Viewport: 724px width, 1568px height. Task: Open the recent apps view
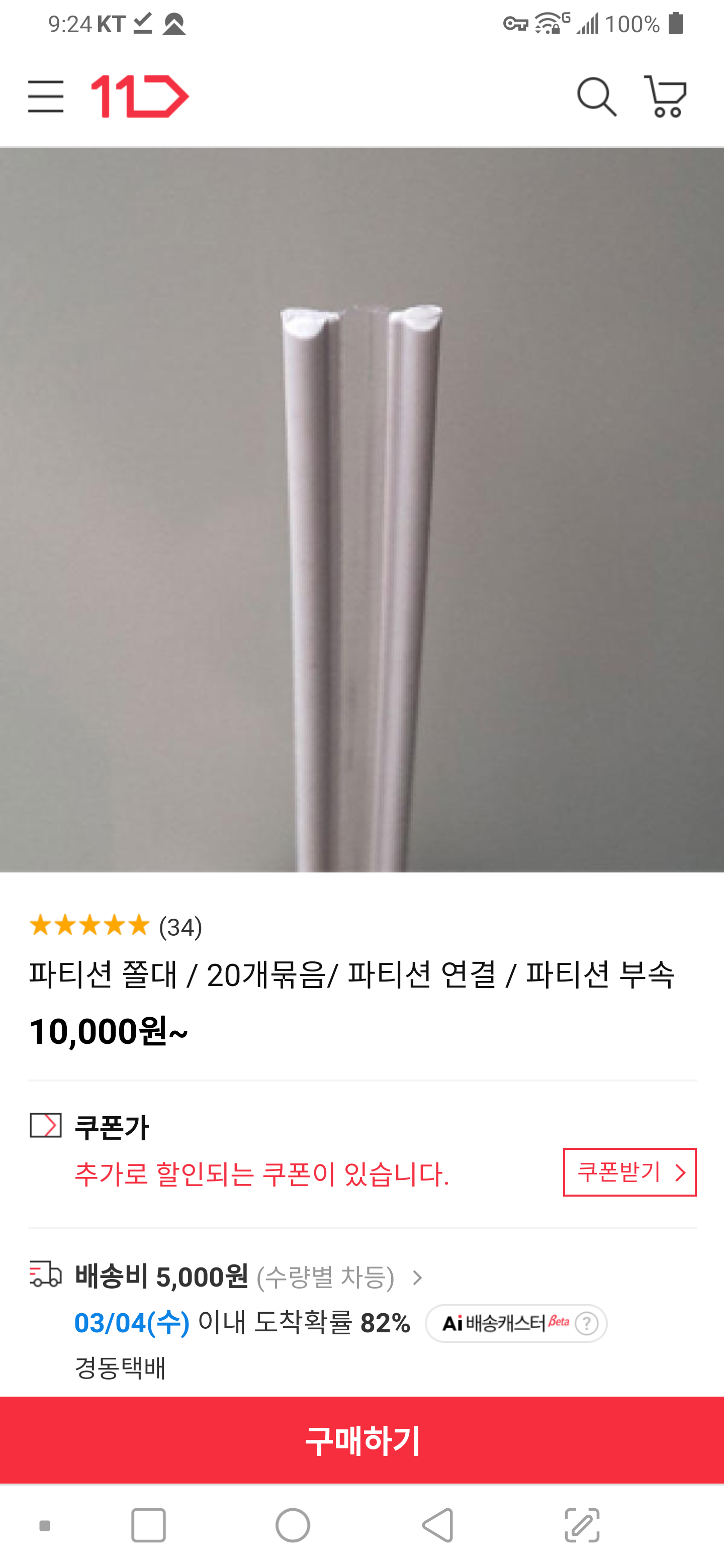(149, 1525)
